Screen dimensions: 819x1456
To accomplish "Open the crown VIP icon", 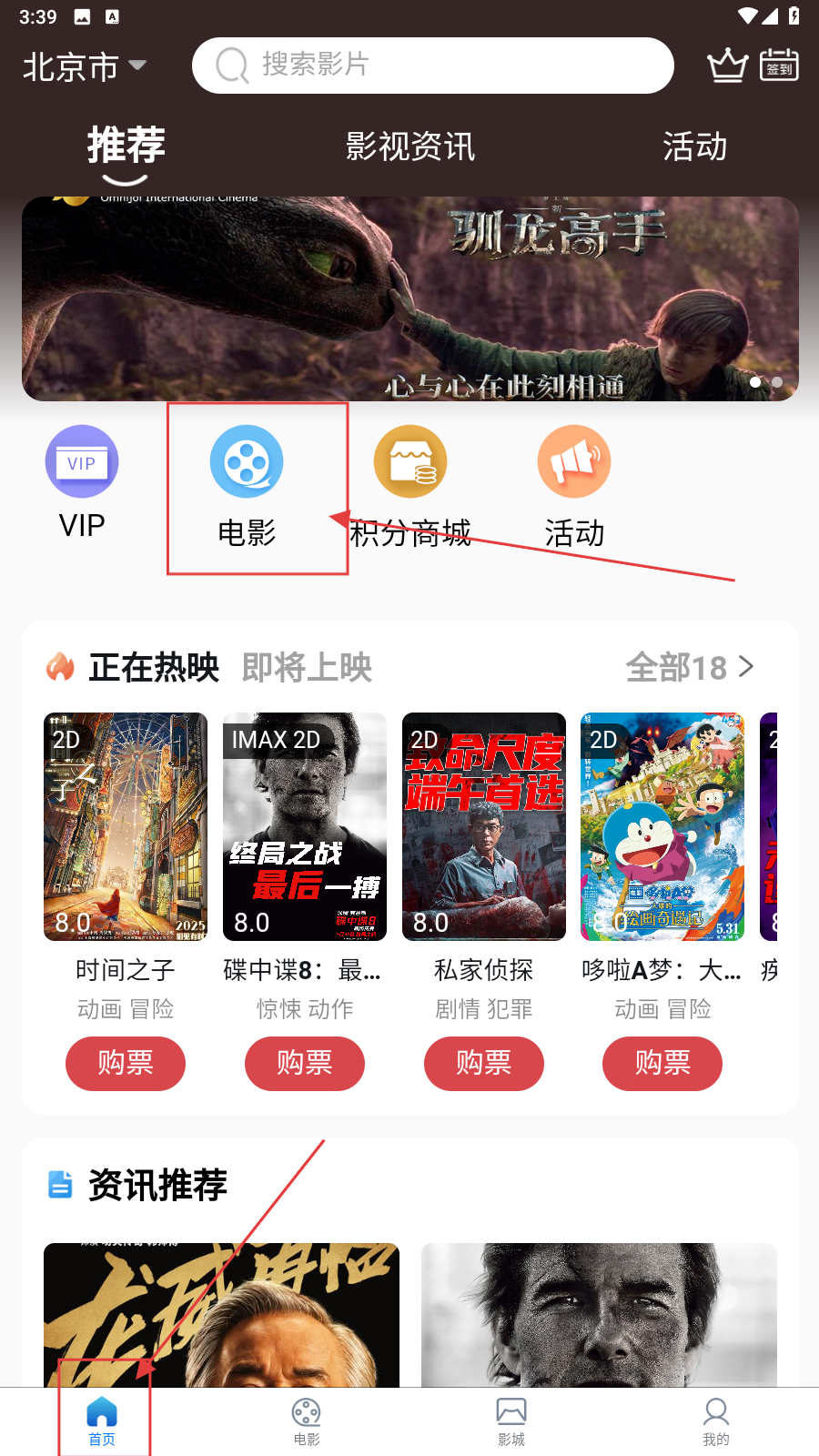I will click(x=727, y=66).
